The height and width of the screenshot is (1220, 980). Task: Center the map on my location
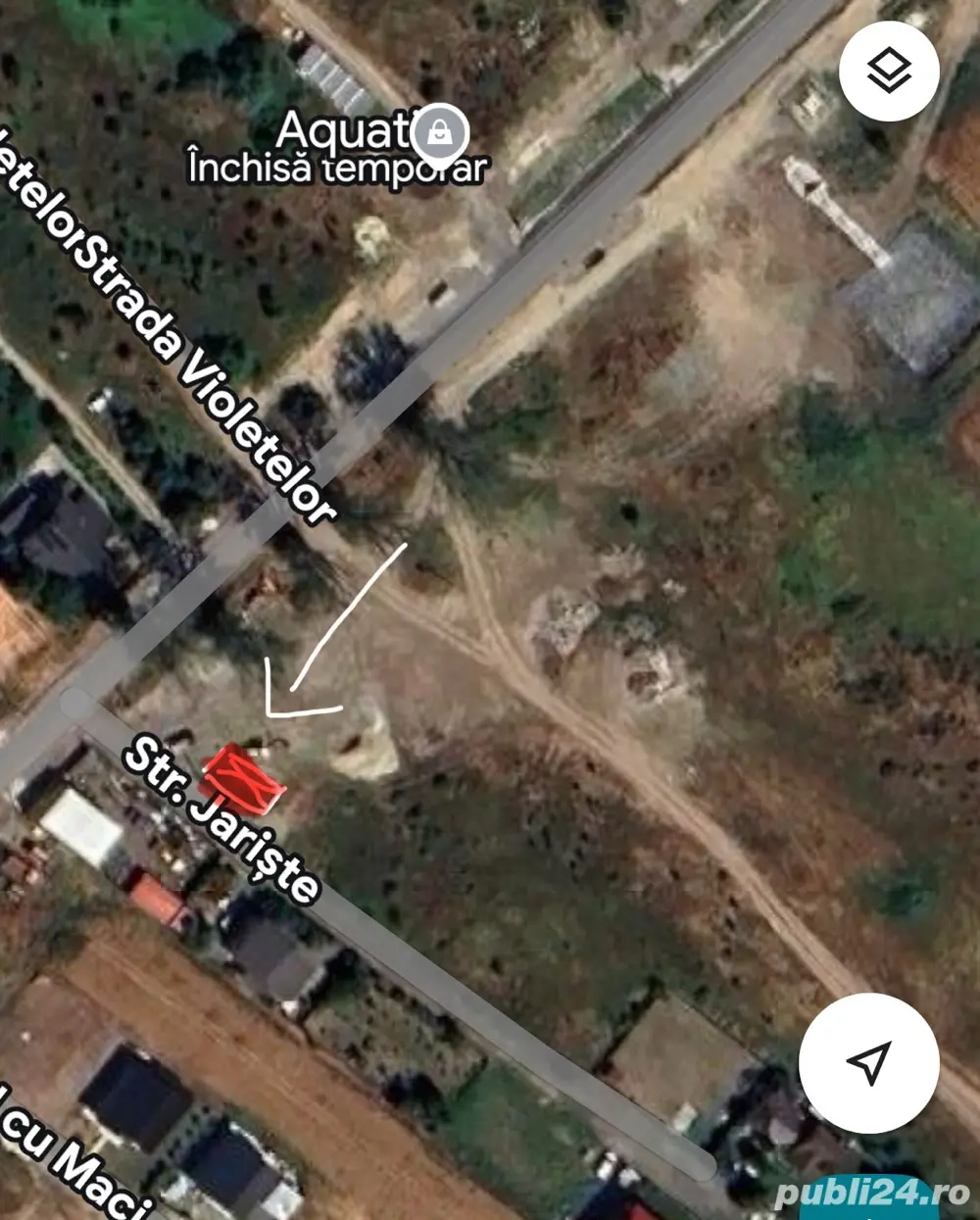click(x=868, y=1063)
